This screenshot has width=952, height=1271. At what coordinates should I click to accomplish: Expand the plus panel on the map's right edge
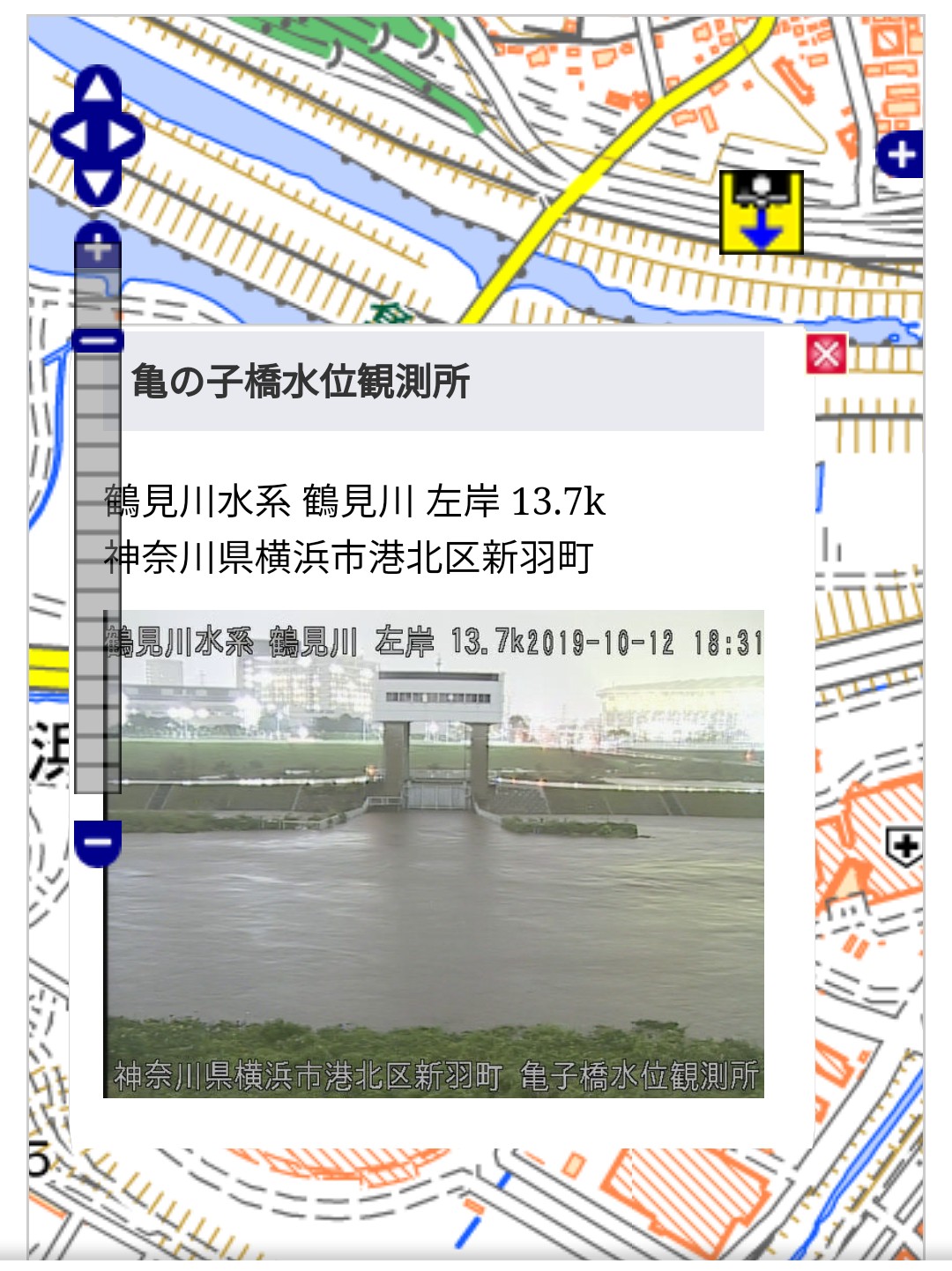pos(900,155)
